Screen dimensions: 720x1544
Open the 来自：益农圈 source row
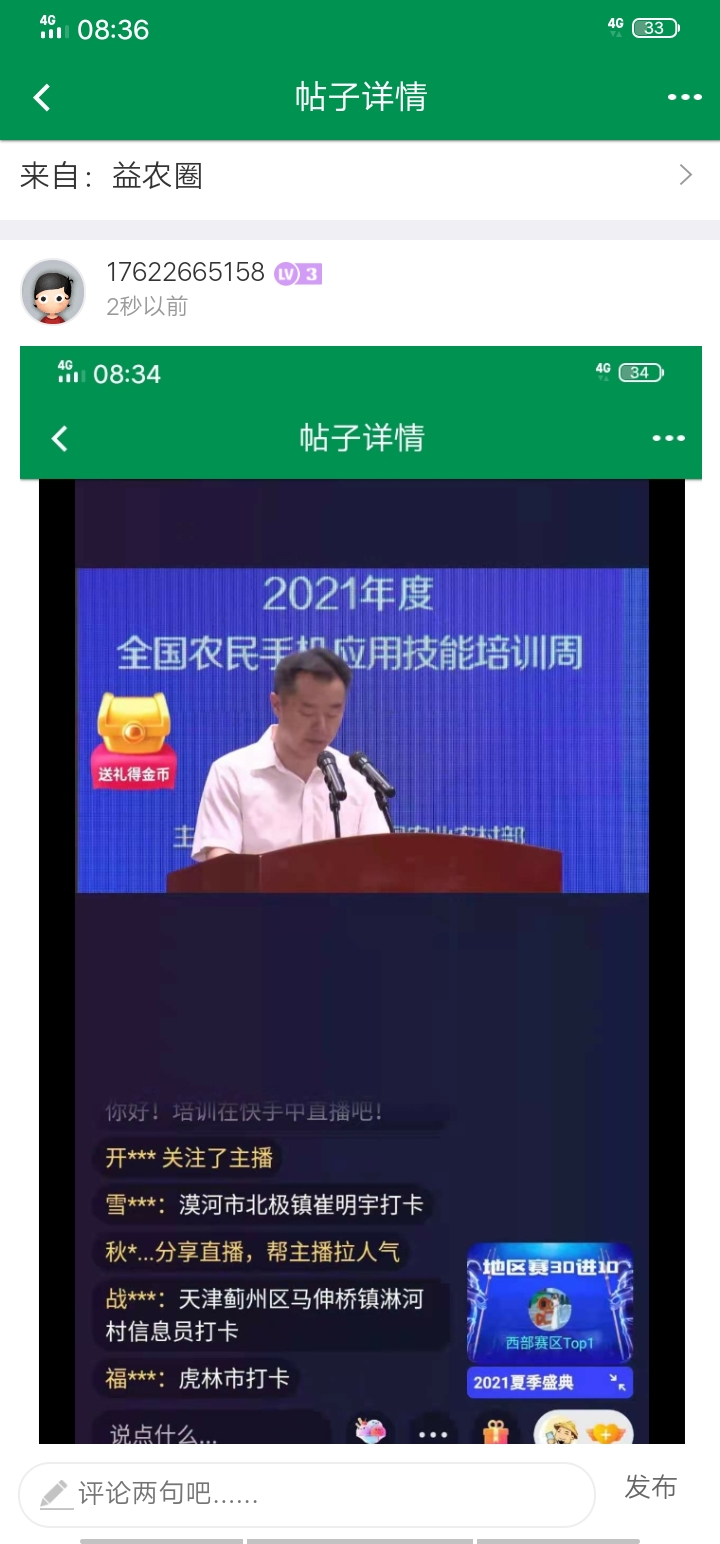(360, 177)
